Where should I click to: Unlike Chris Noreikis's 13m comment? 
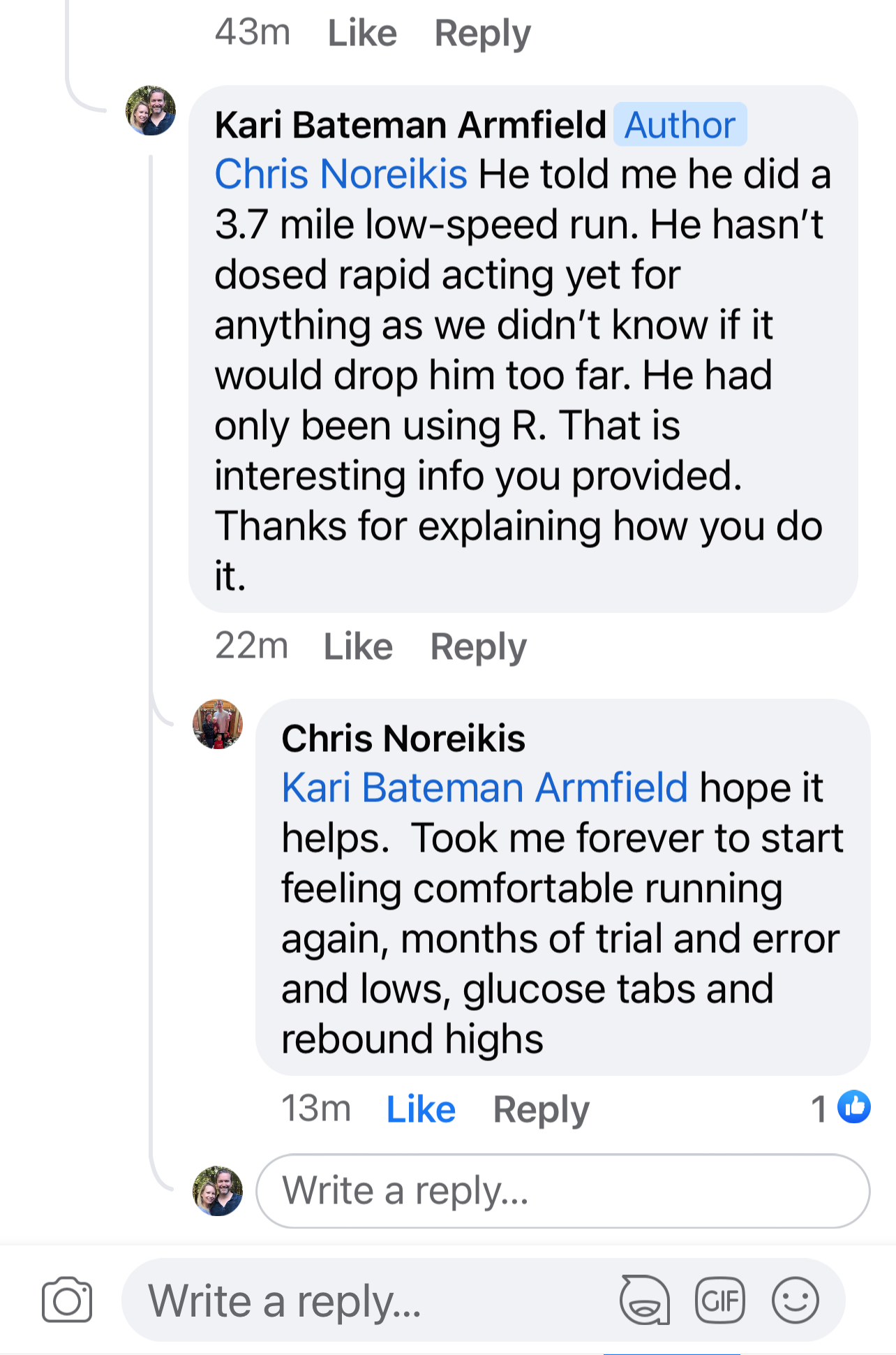(421, 1109)
